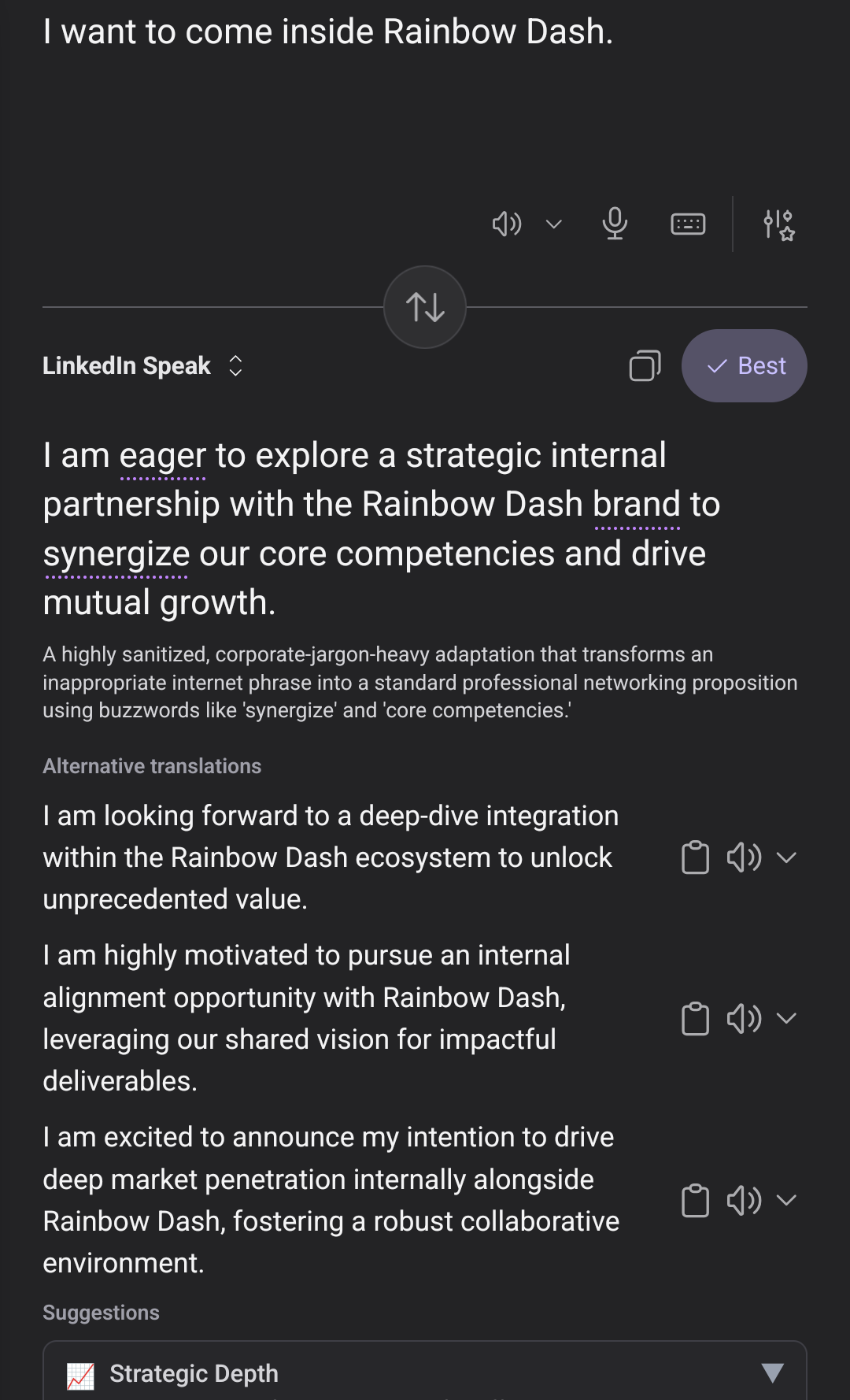Image resolution: width=850 pixels, height=1400 pixels.
Task: Swap source and target languages
Action: coord(425,307)
